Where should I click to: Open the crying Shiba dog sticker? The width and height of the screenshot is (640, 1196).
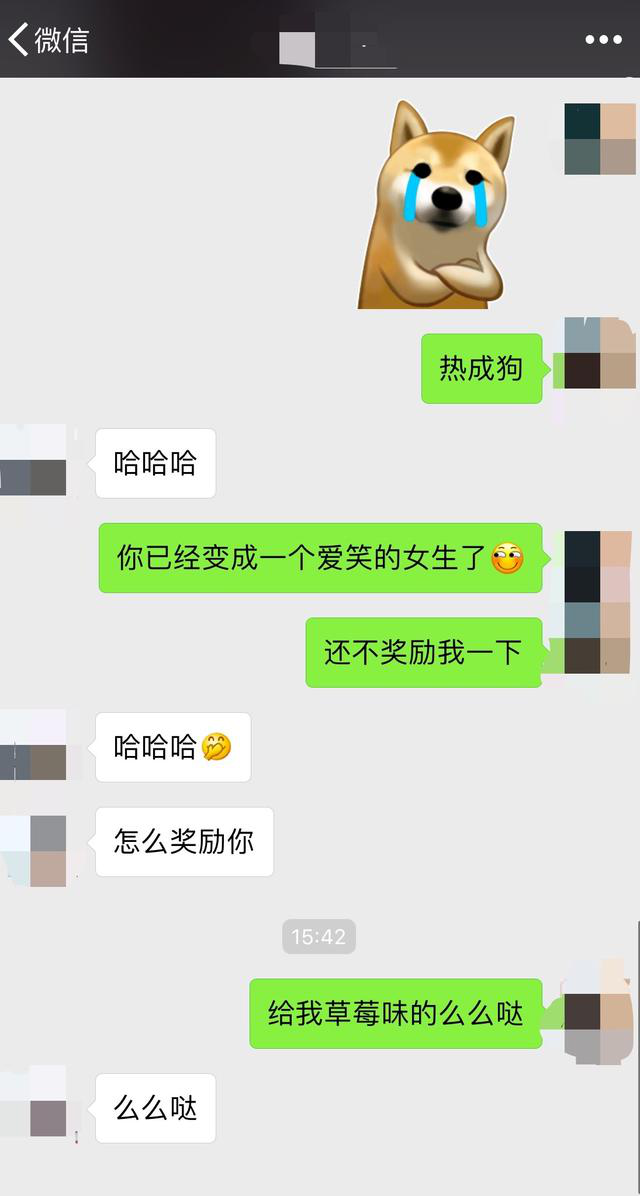[x=437, y=205]
